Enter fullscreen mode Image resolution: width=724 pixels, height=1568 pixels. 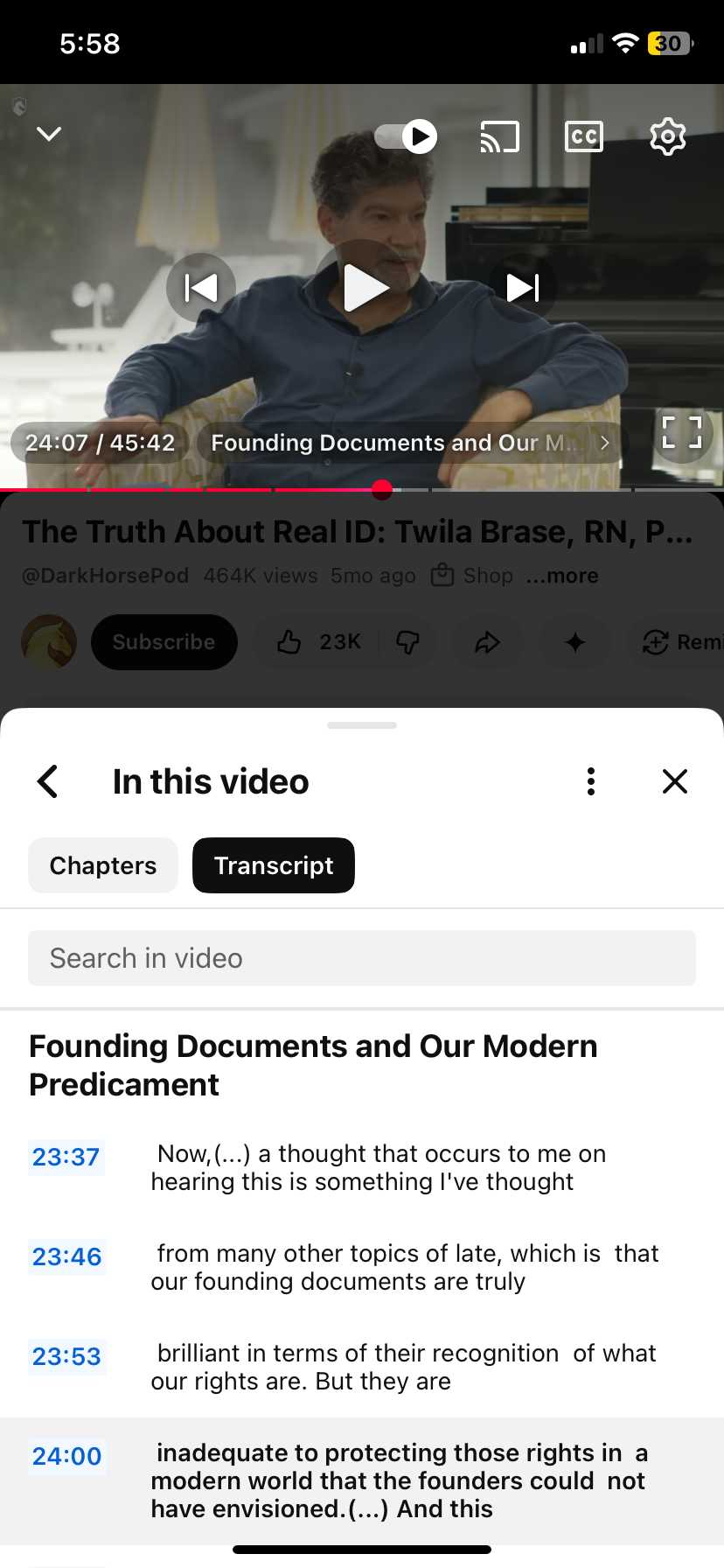[682, 432]
